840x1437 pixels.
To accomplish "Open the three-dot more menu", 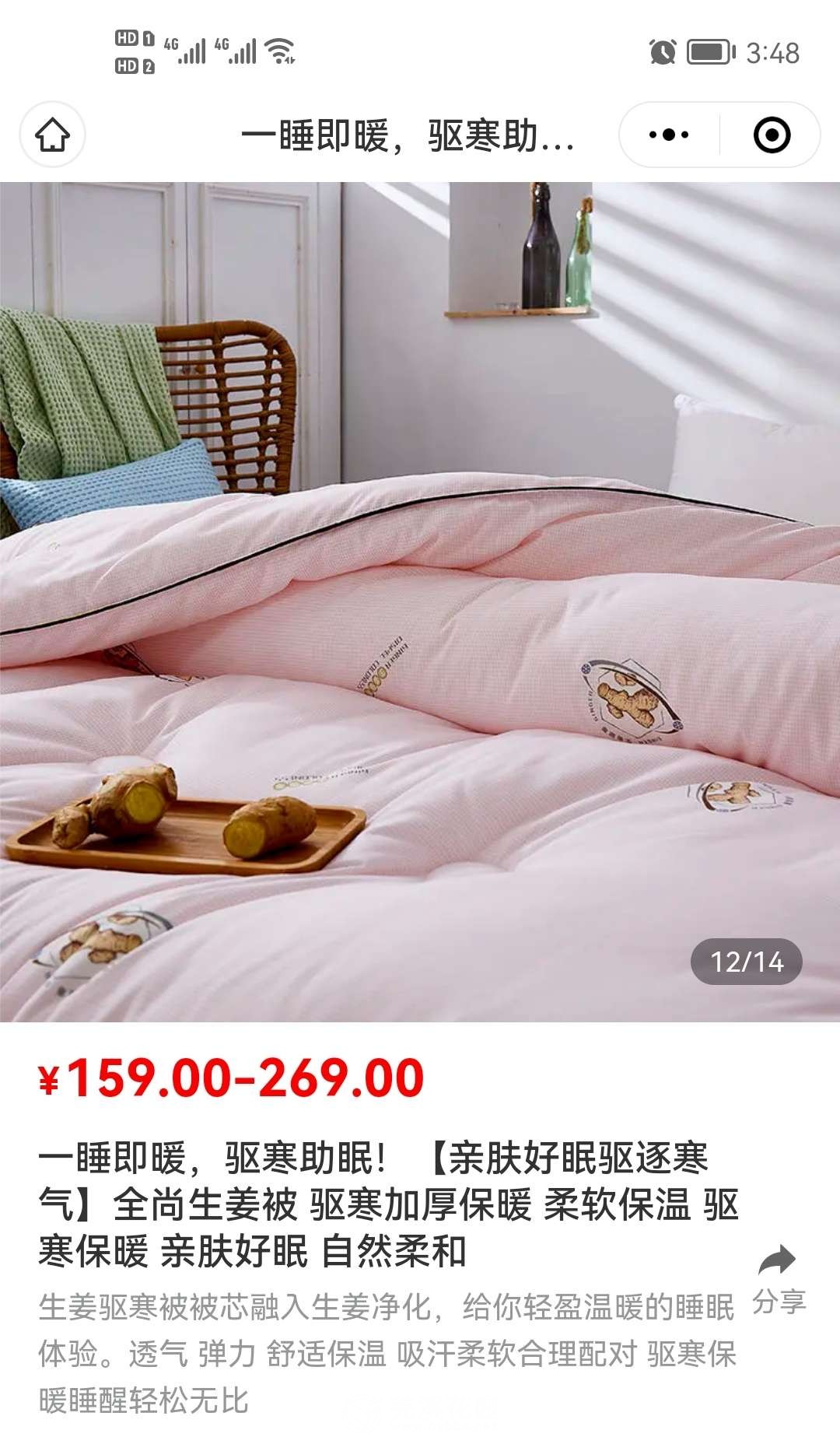I will (669, 135).
